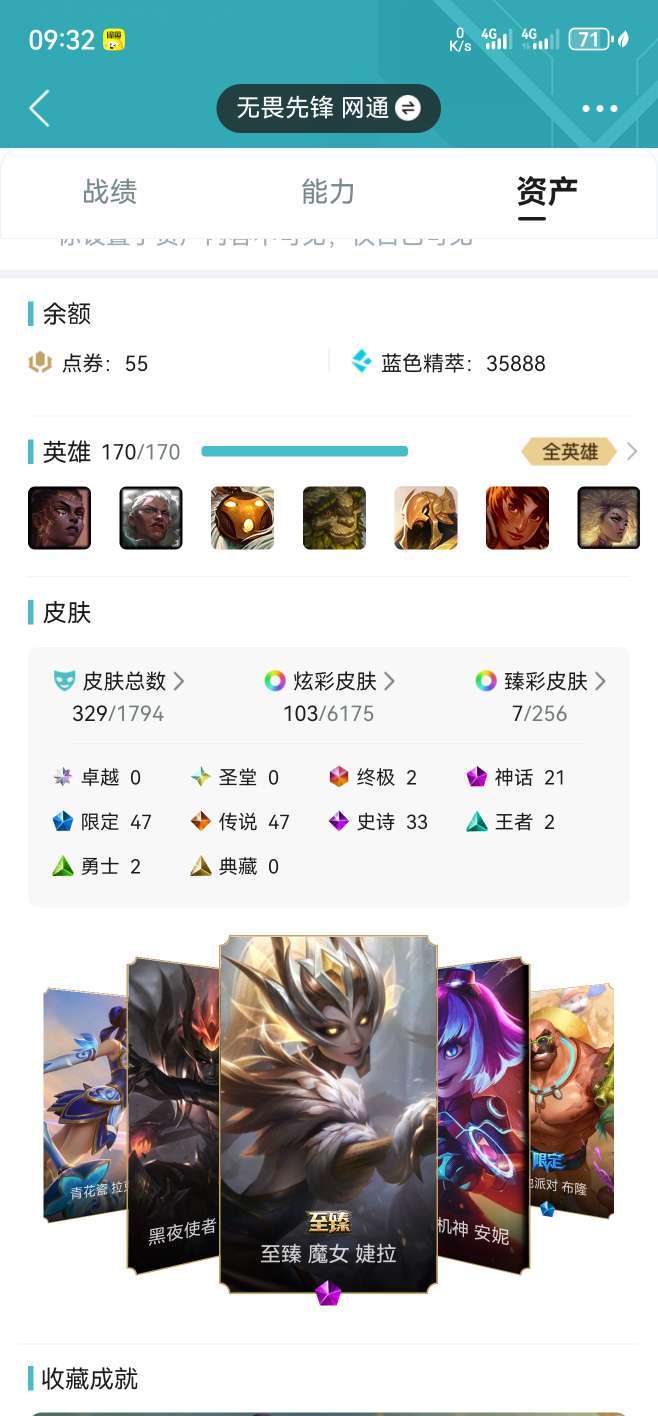Tap the first hero avatar in 英雄 row

tap(60, 518)
